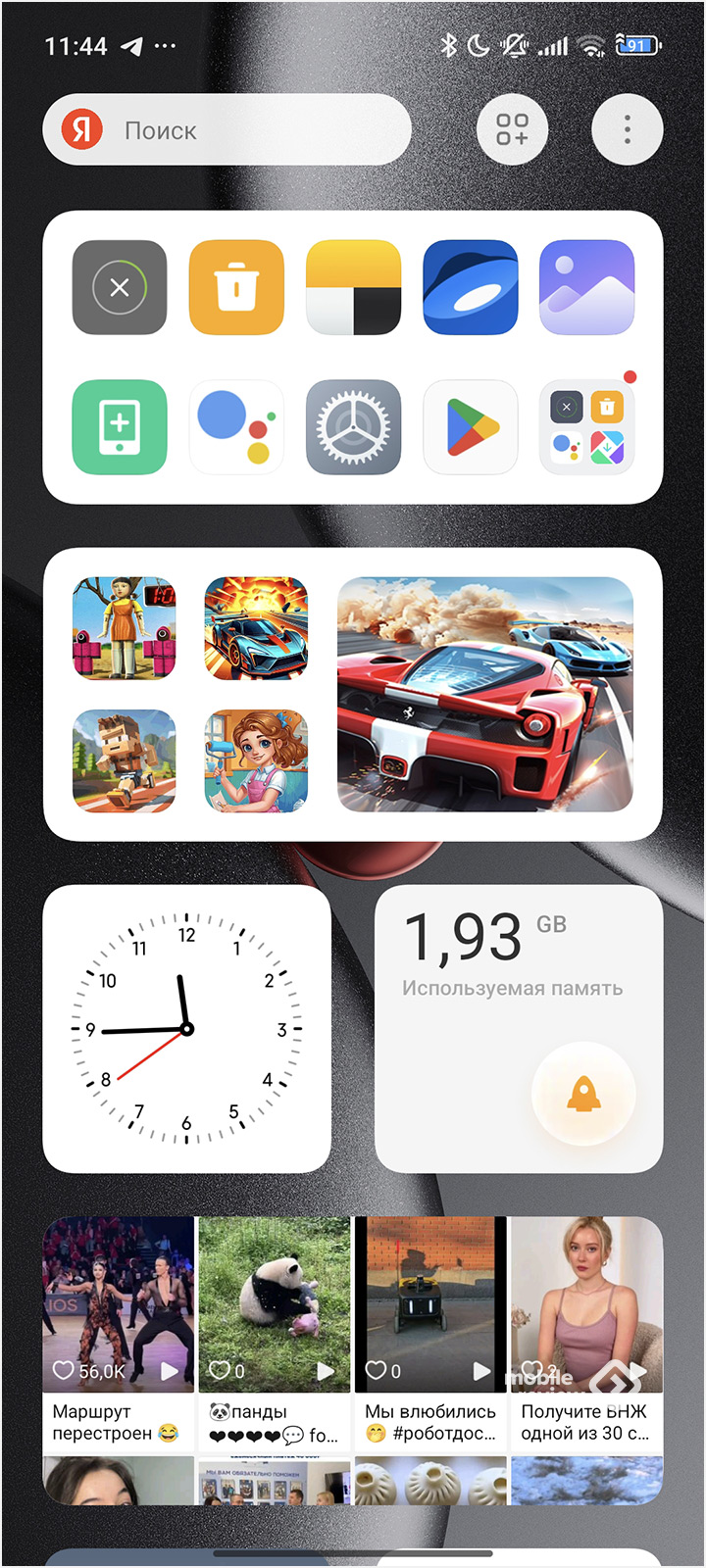The image size is (706, 1568).
Task: Play the dancing video Маршрут перестроен
Action: click(x=118, y=1303)
